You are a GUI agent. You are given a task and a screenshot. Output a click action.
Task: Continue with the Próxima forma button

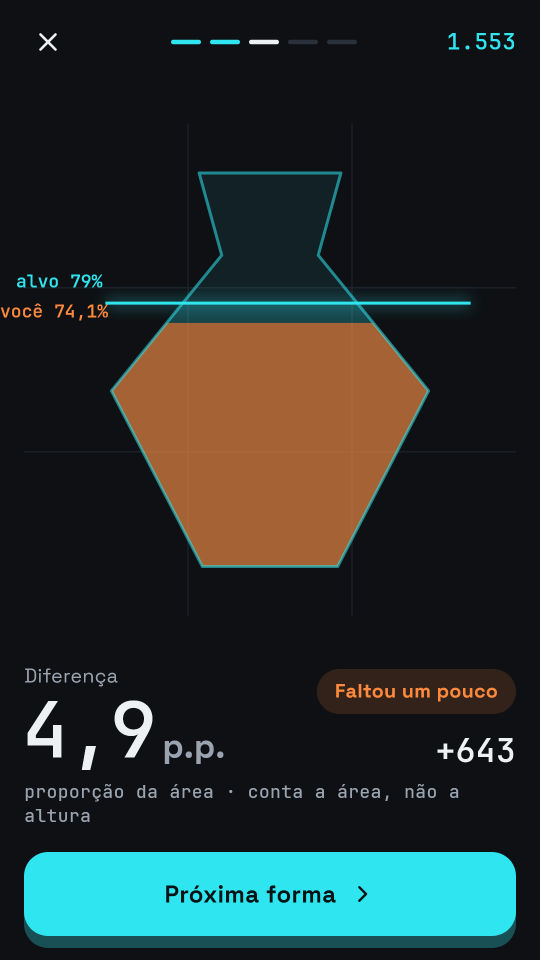tap(270, 894)
